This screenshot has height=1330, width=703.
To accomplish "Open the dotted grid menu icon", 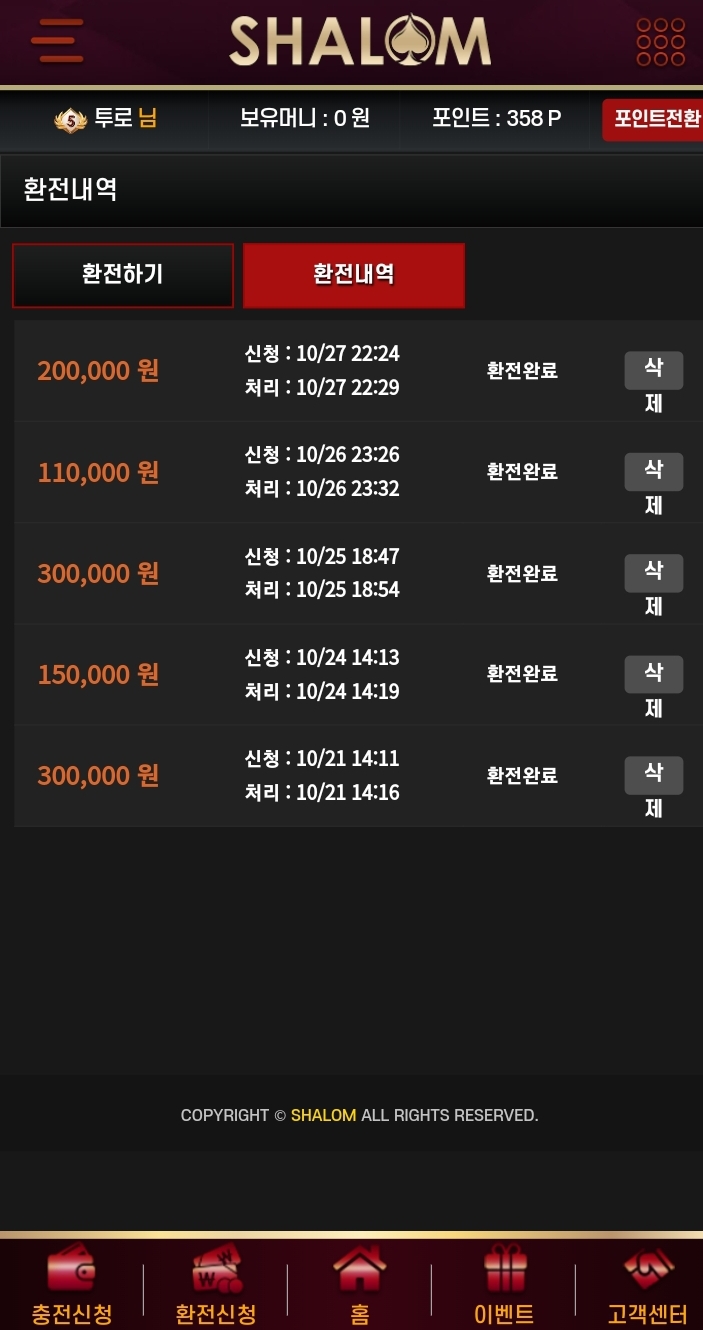I will (x=661, y=42).
